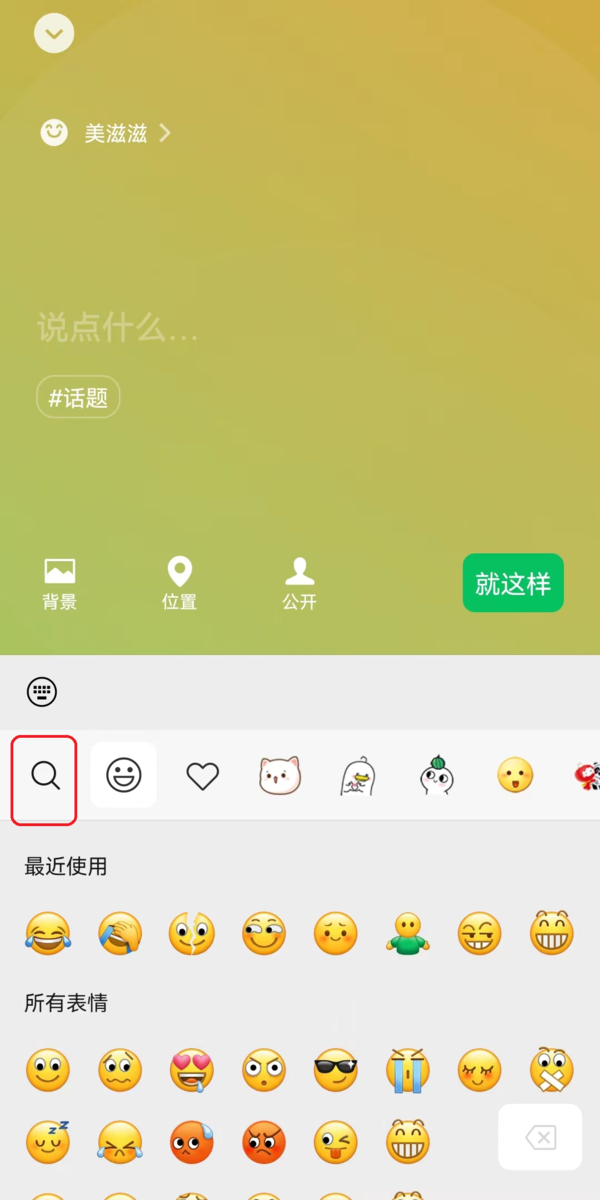Open the white cat sticker pack
Image resolution: width=600 pixels, height=1200 pixels.
280,775
